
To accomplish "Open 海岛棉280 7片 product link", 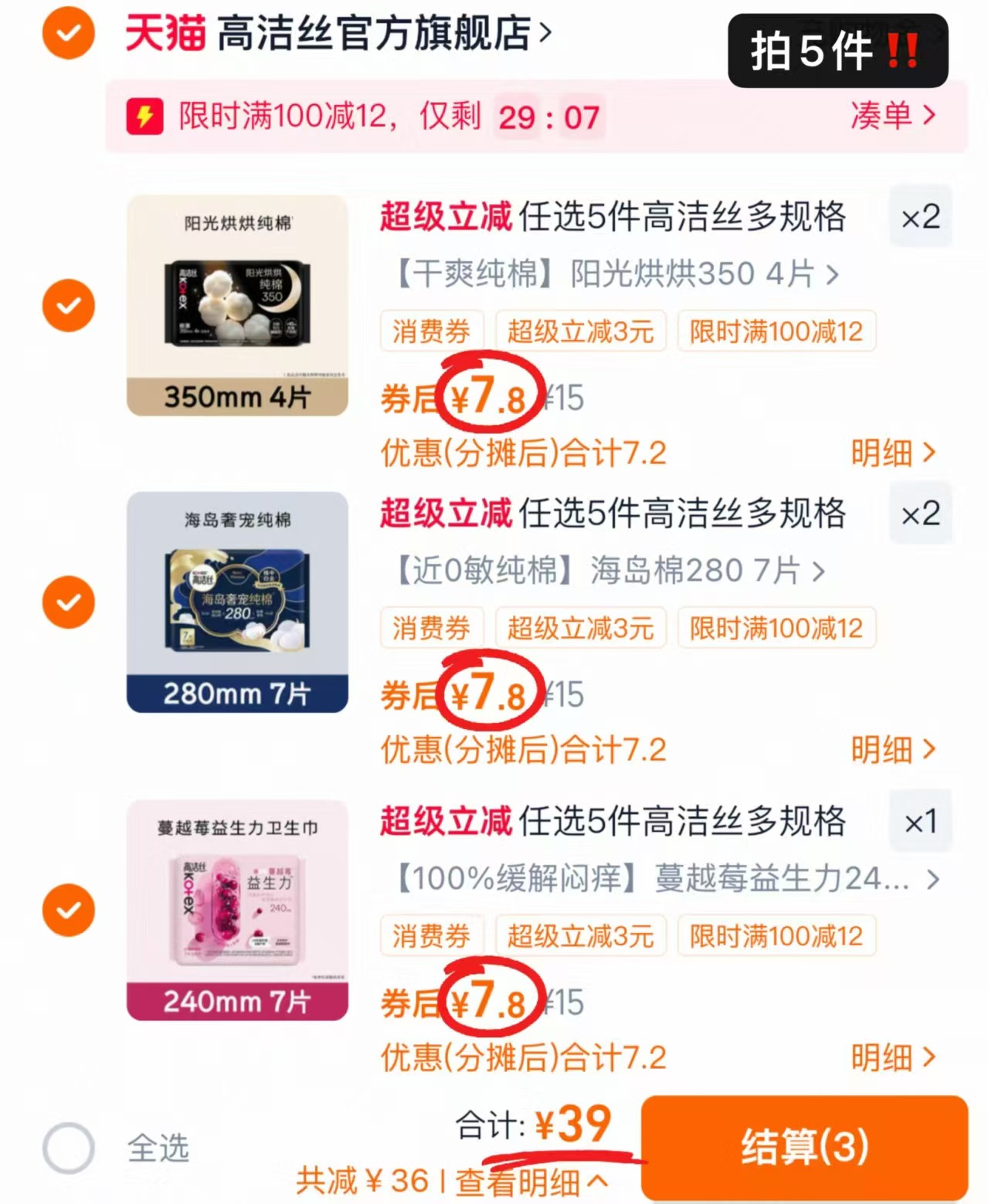I will [610, 571].
